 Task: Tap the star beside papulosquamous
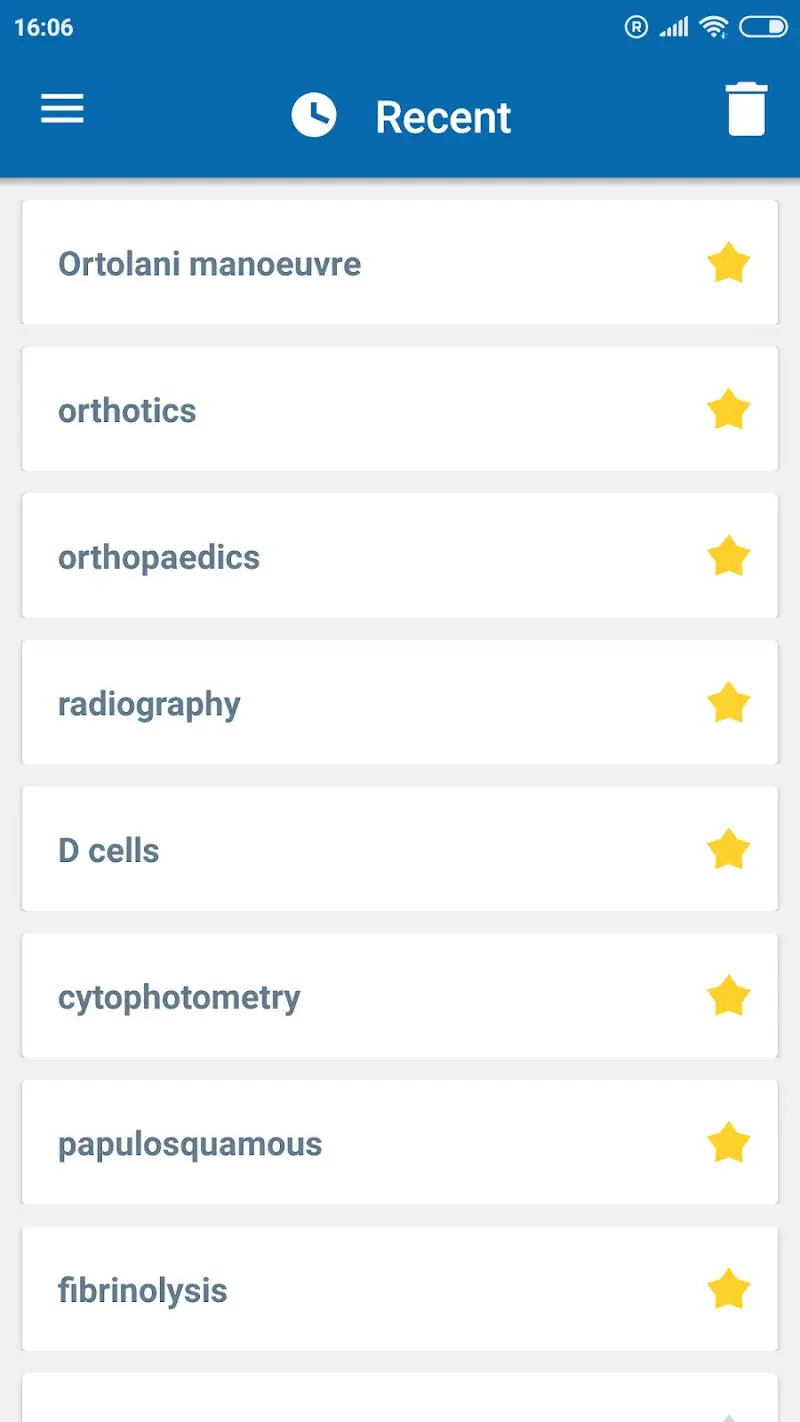click(728, 1142)
